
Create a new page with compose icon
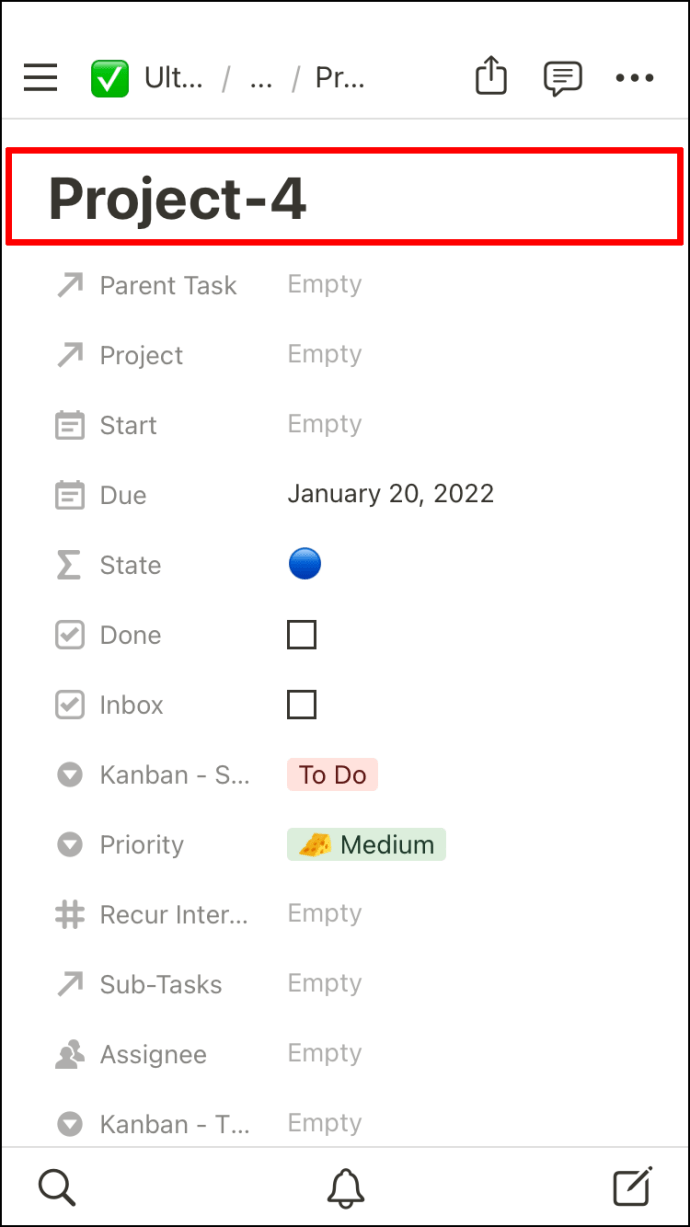(x=633, y=1187)
